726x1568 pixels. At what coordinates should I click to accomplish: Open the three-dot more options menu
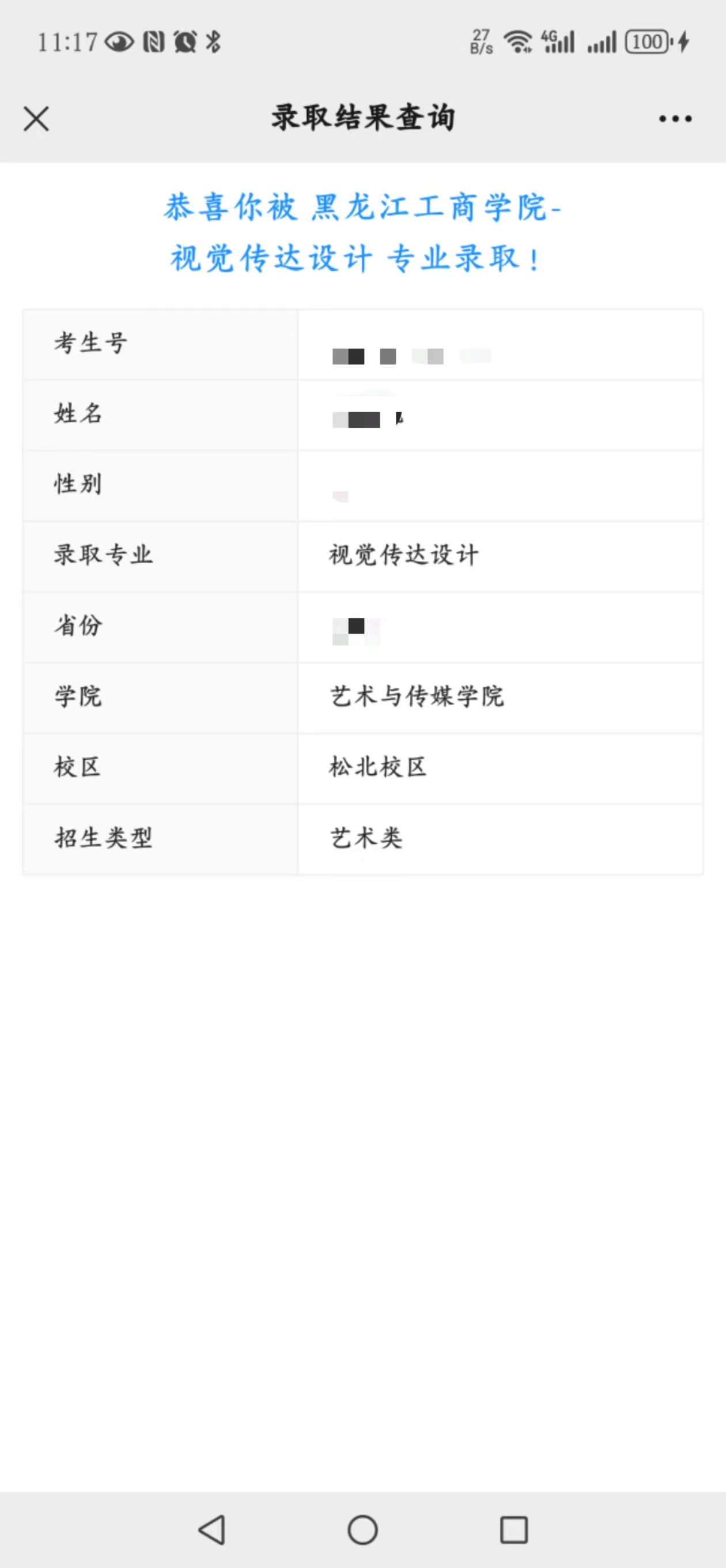[x=675, y=119]
